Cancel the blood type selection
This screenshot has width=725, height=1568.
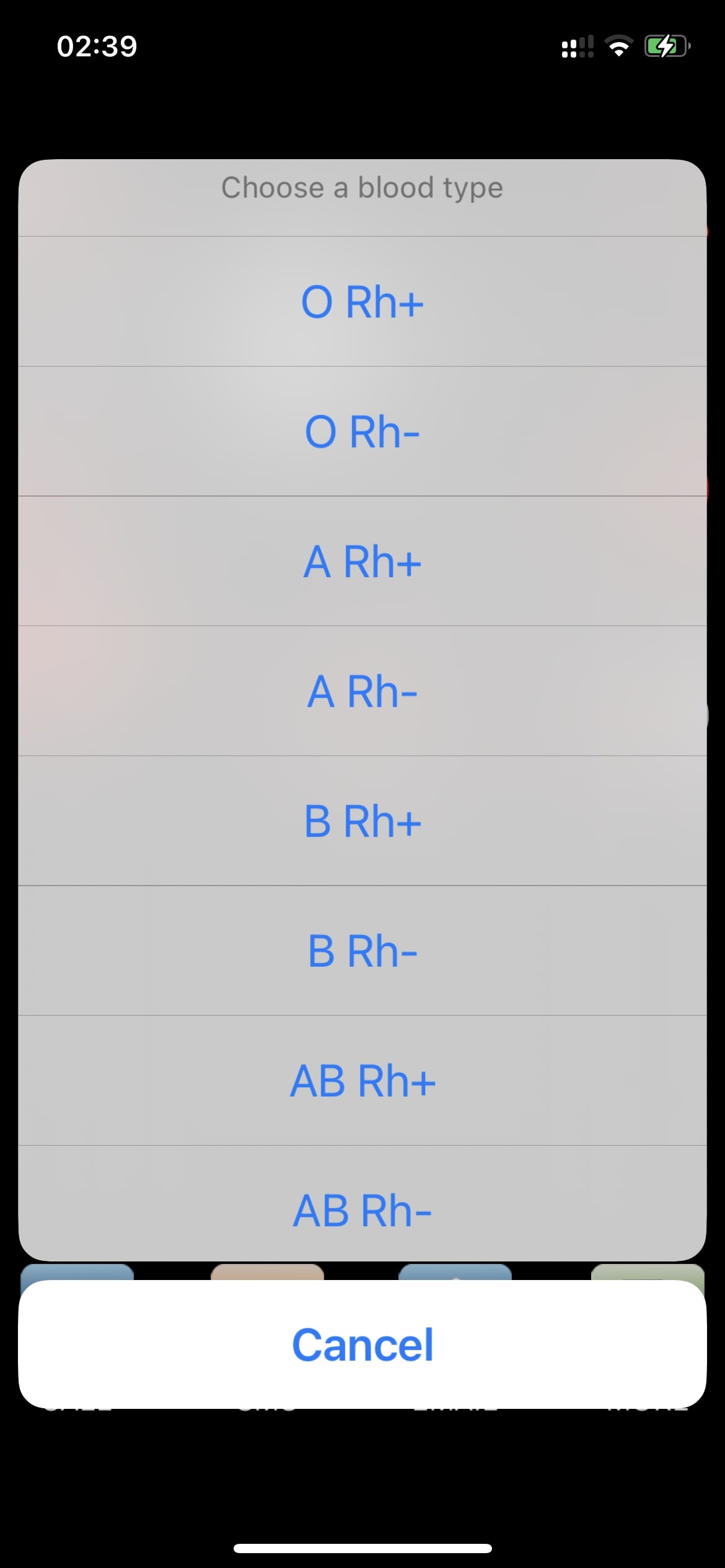[362, 1344]
